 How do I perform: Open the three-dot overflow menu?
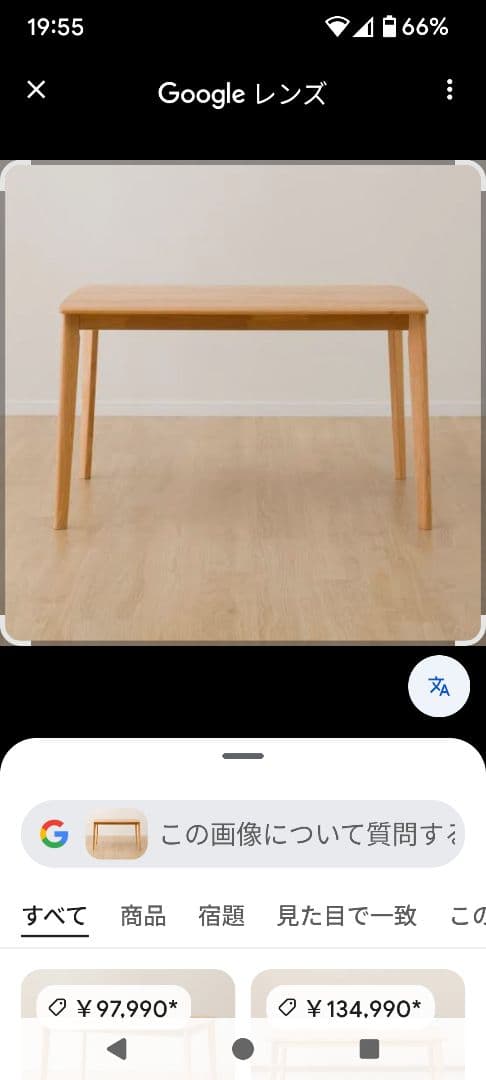[x=450, y=90]
